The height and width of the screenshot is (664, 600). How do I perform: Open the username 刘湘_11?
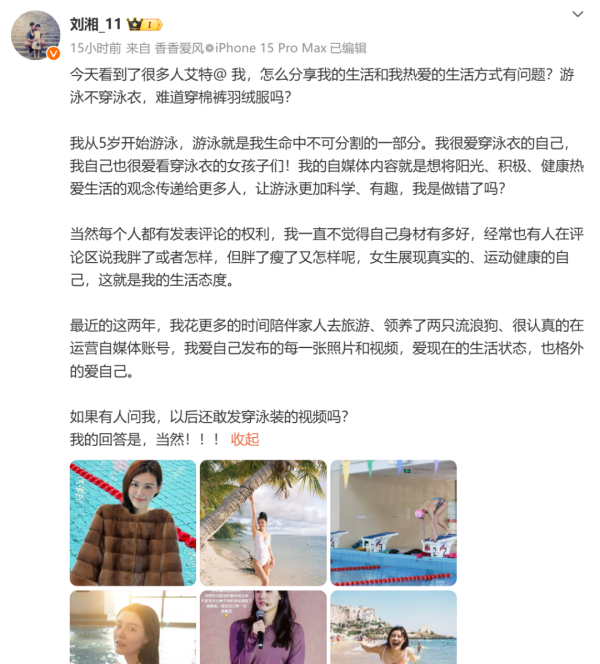95,21
